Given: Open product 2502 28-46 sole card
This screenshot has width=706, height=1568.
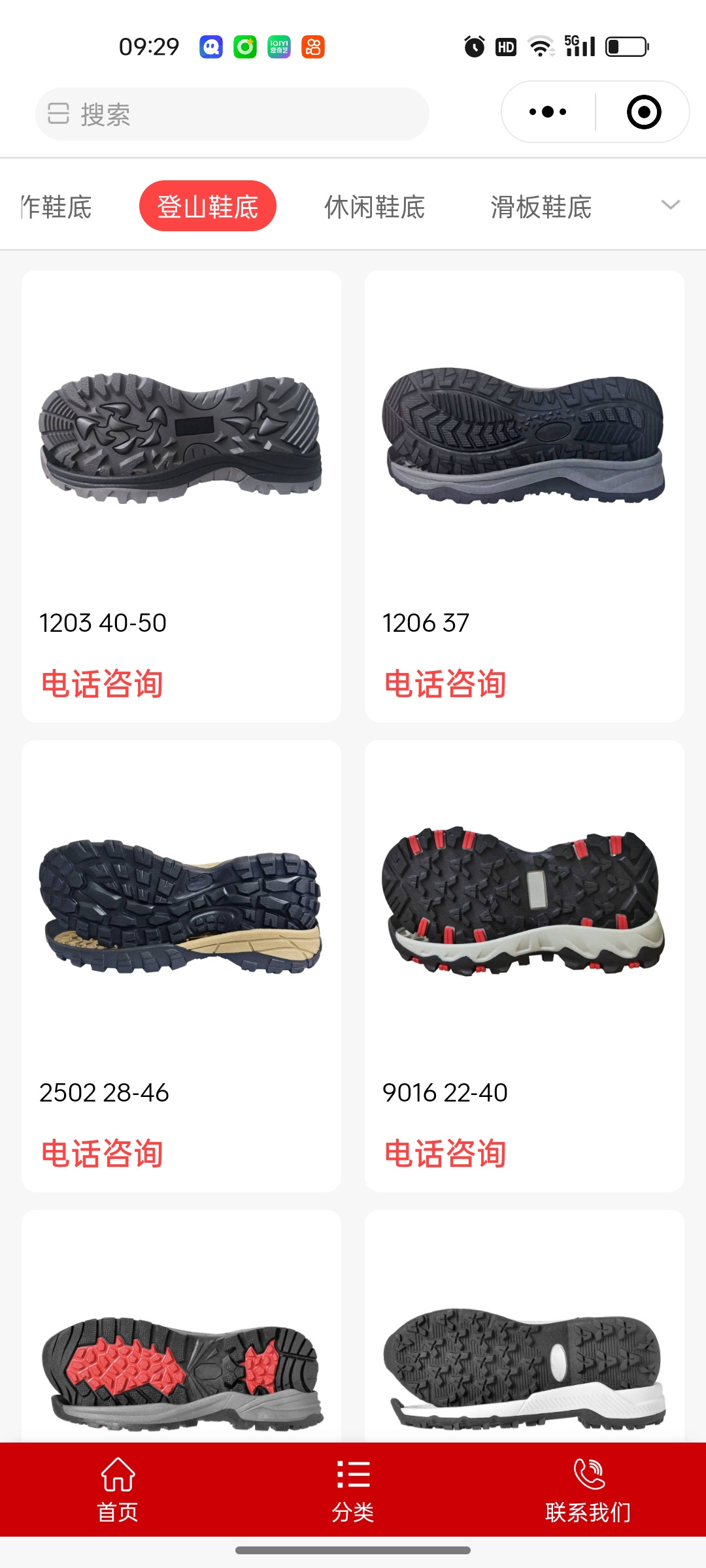Looking at the screenshot, I should [181, 908].
